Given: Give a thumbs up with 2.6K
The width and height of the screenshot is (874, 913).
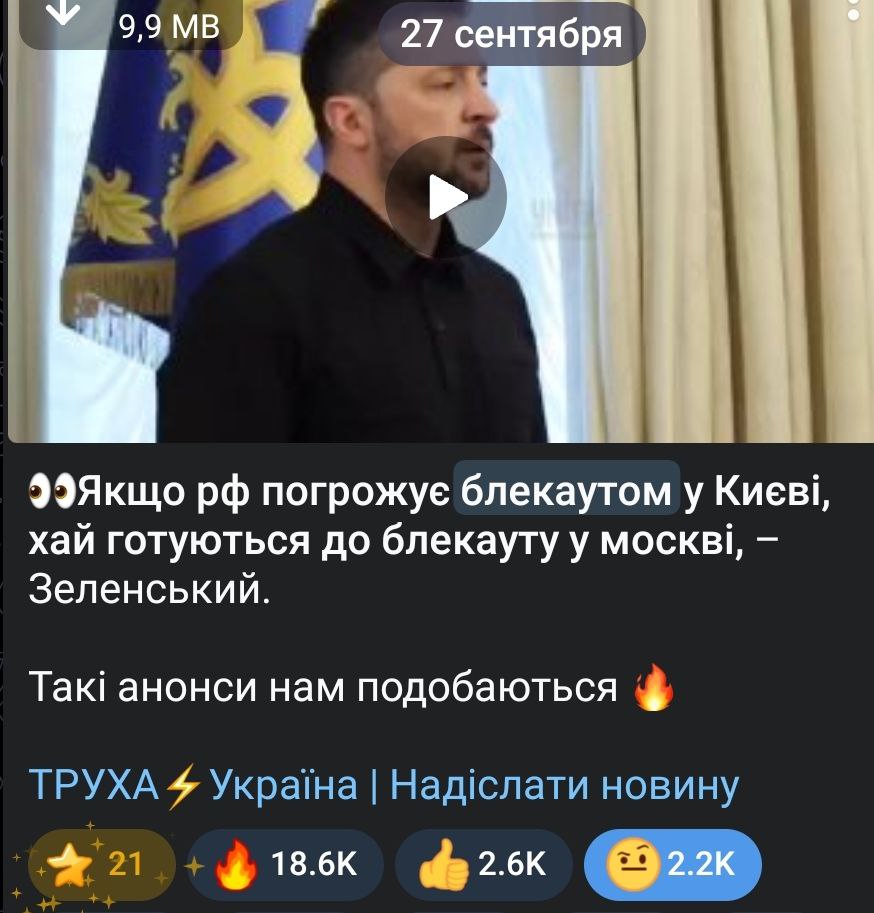Looking at the screenshot, I should [x=483, y=863].
